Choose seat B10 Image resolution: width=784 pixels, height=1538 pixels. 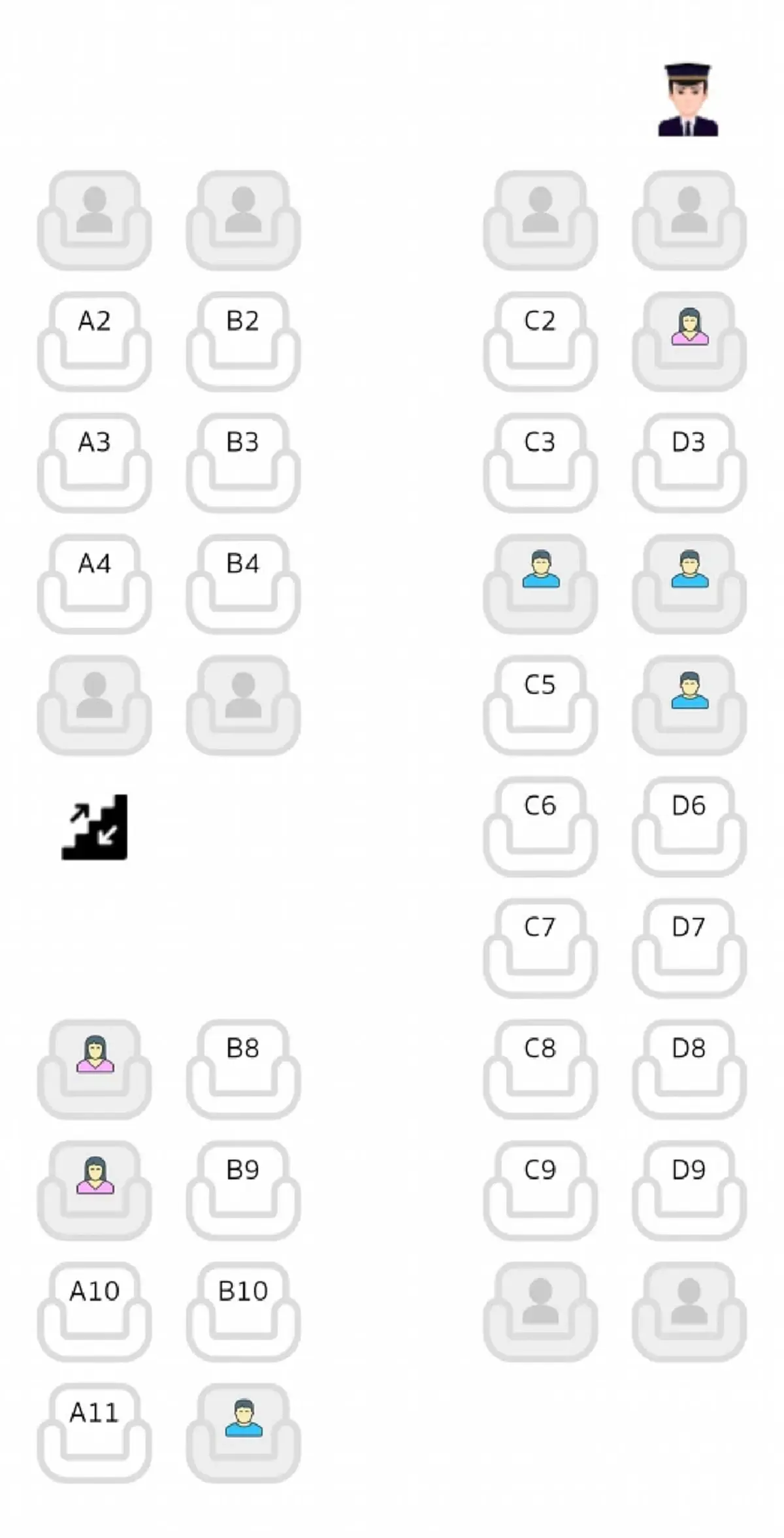(243, 1310)
